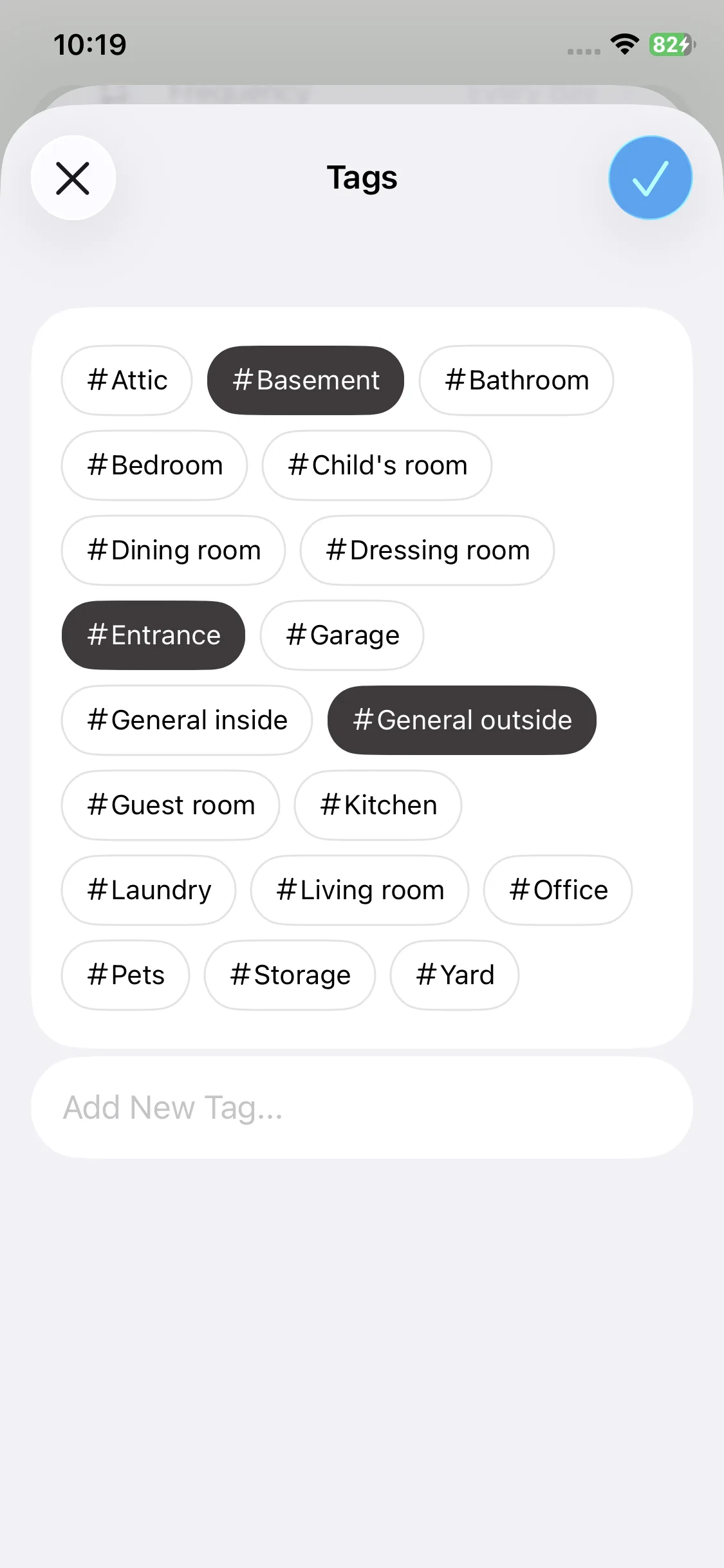This screenshot has height=1568, width=724.
Task: Select the #Garage tag
Action: 342,635
